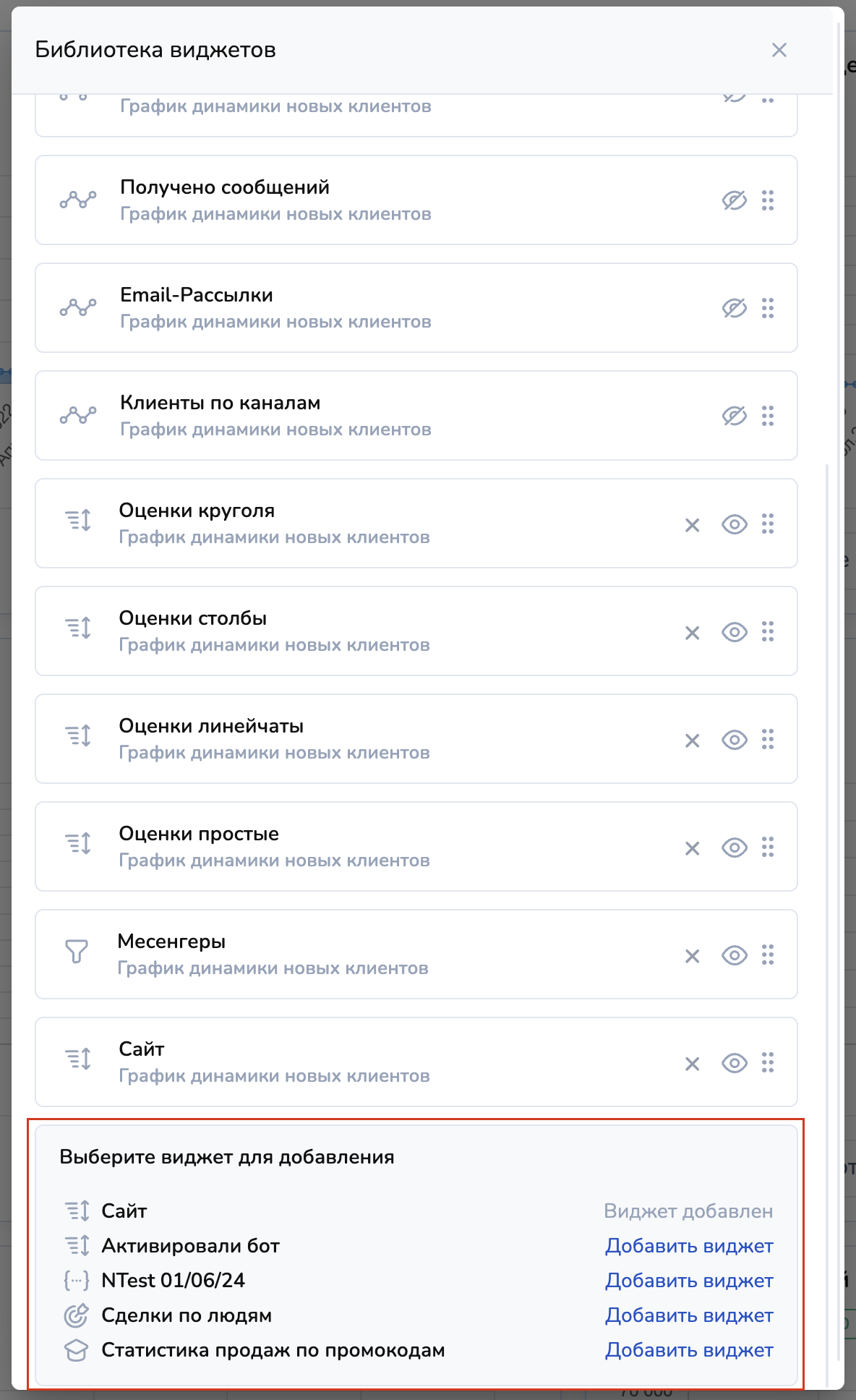The width and height of the screenshot is (856, 1400).
Task: Hide the Оценки круголя widget
Action: [x=734, y=524]
